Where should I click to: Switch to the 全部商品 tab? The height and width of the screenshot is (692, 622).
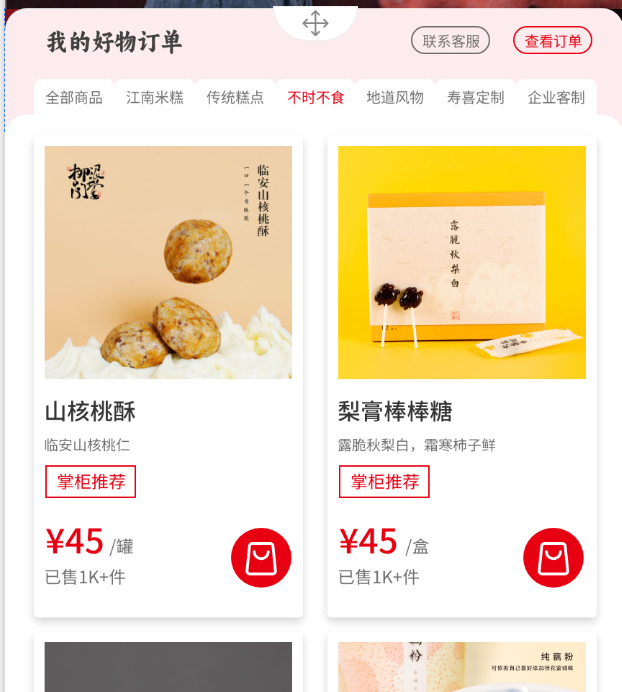(74, 97)
